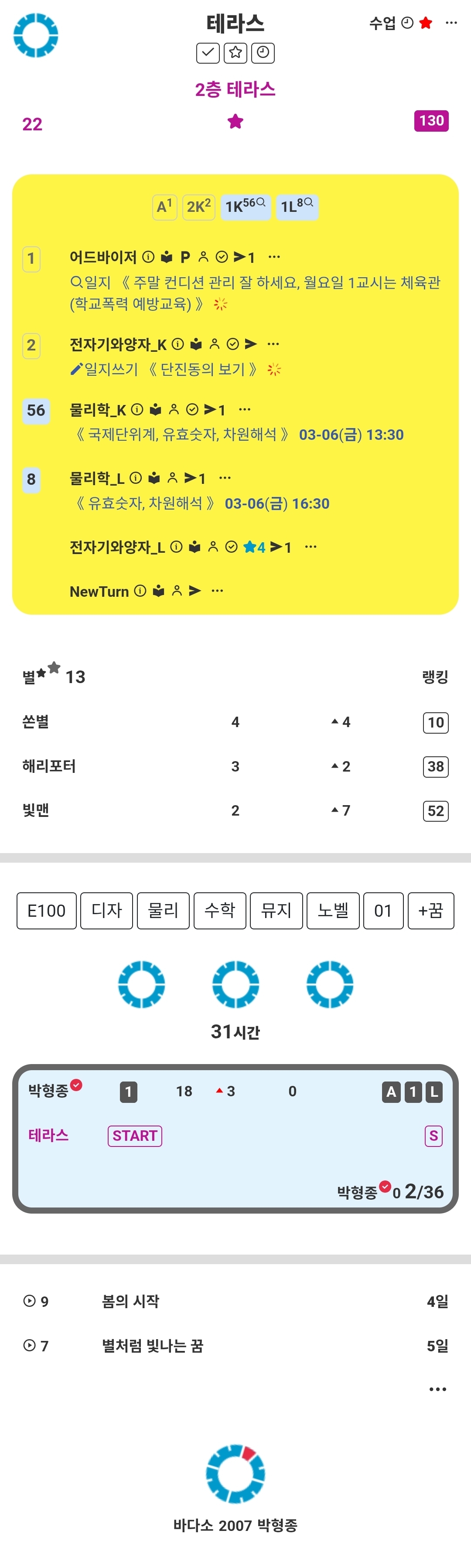Screen dimensions: 471x1568
Task: Select the 2K2 chip
Action: [x=198, y=206]
